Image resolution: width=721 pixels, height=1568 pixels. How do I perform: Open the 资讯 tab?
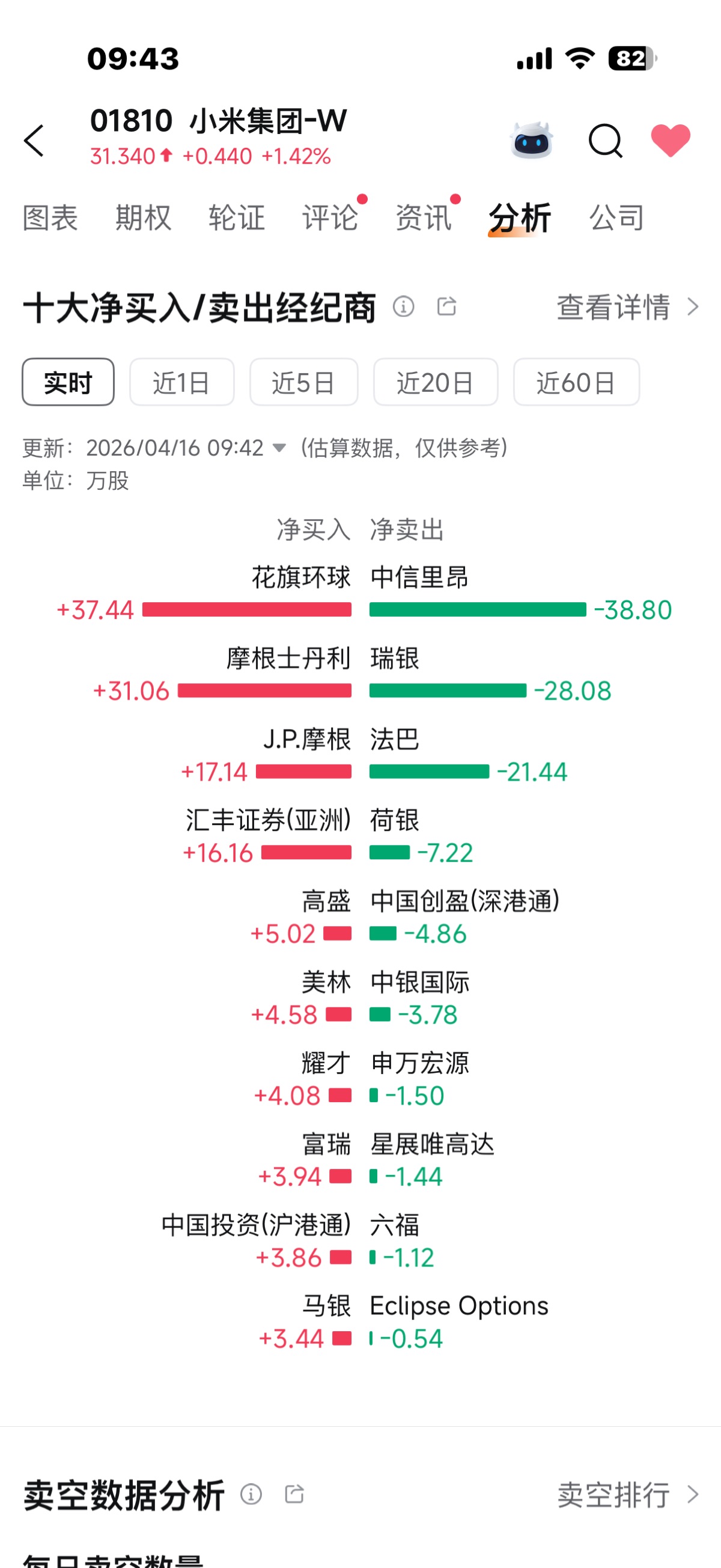[424, 218]
